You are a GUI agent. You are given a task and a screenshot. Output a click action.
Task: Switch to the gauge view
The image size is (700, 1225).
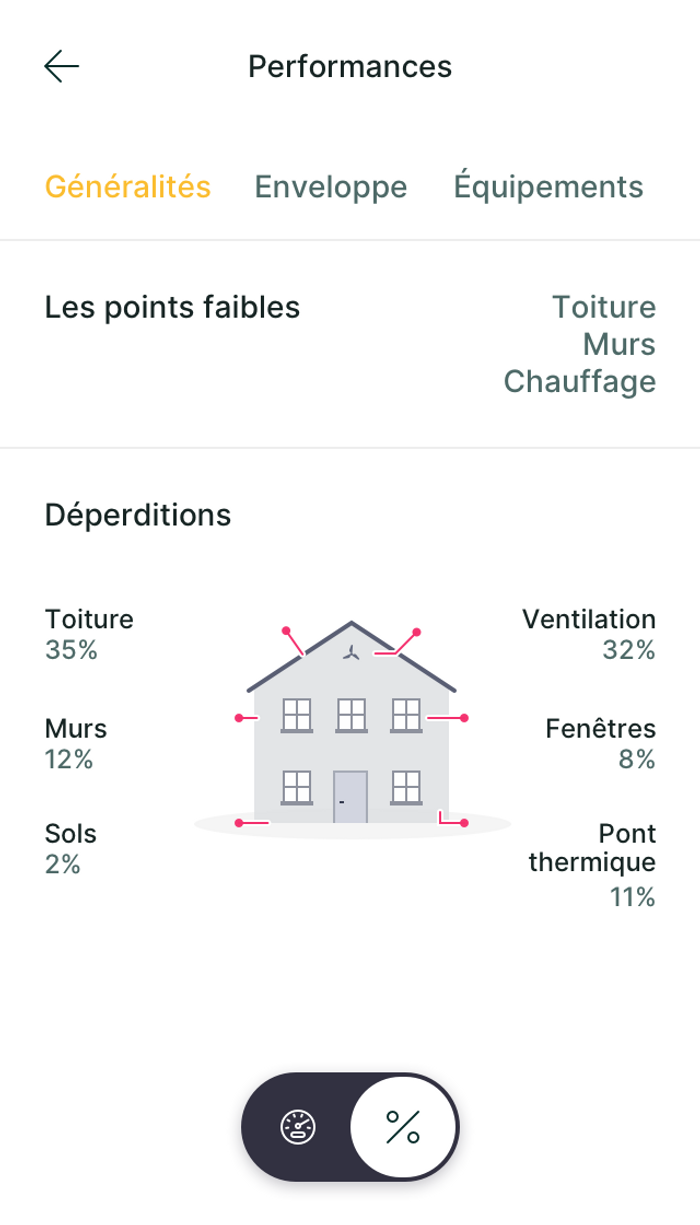299,1127
